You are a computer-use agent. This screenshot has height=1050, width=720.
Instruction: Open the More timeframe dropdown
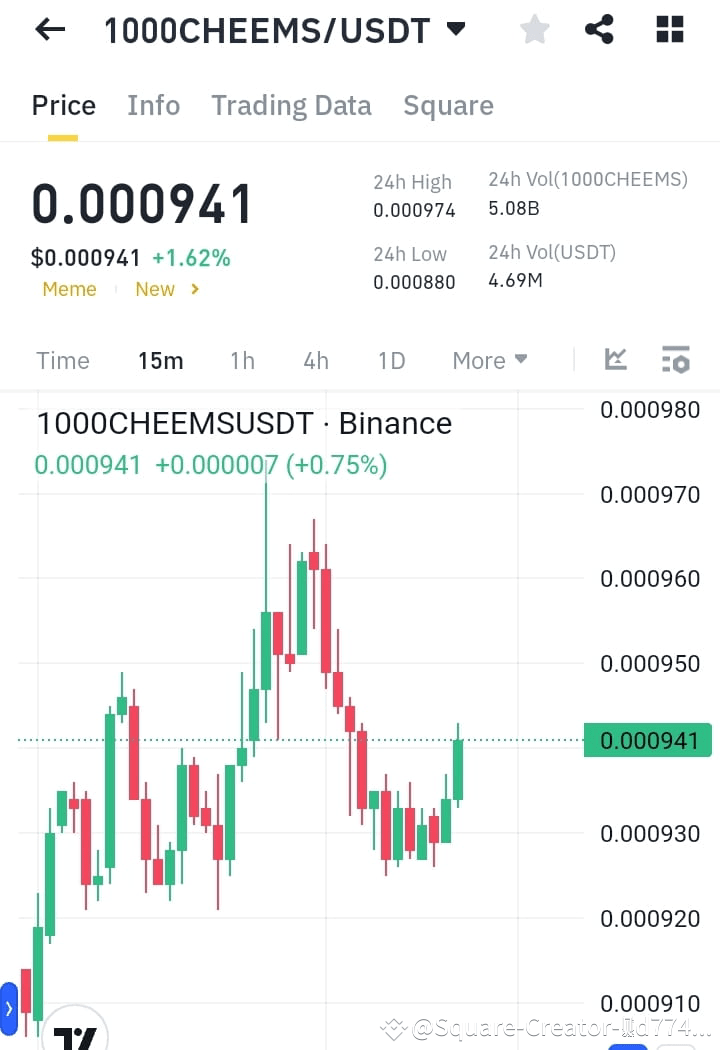tap(489, 360)
